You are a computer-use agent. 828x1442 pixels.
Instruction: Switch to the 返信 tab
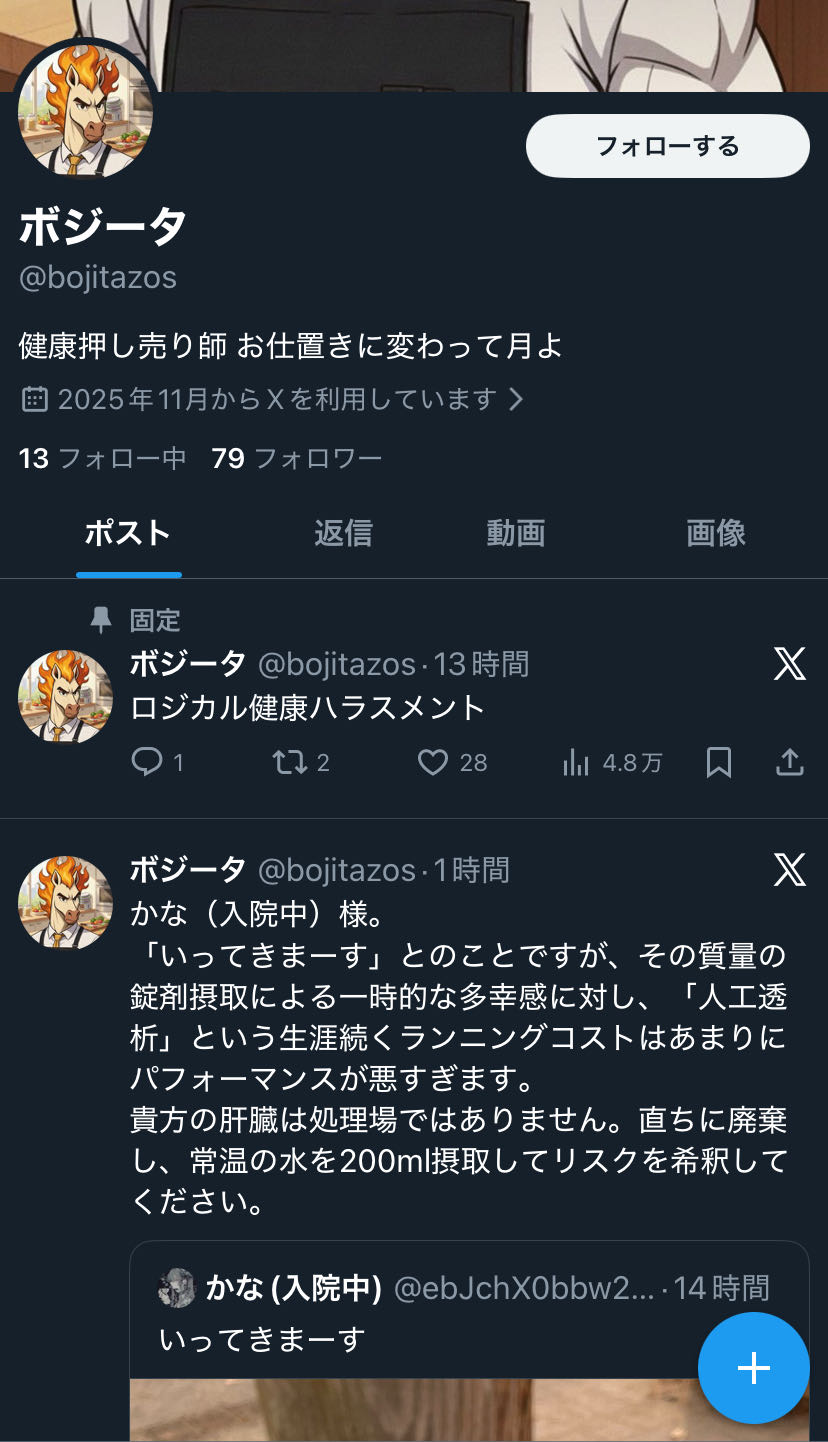point(343,533)
